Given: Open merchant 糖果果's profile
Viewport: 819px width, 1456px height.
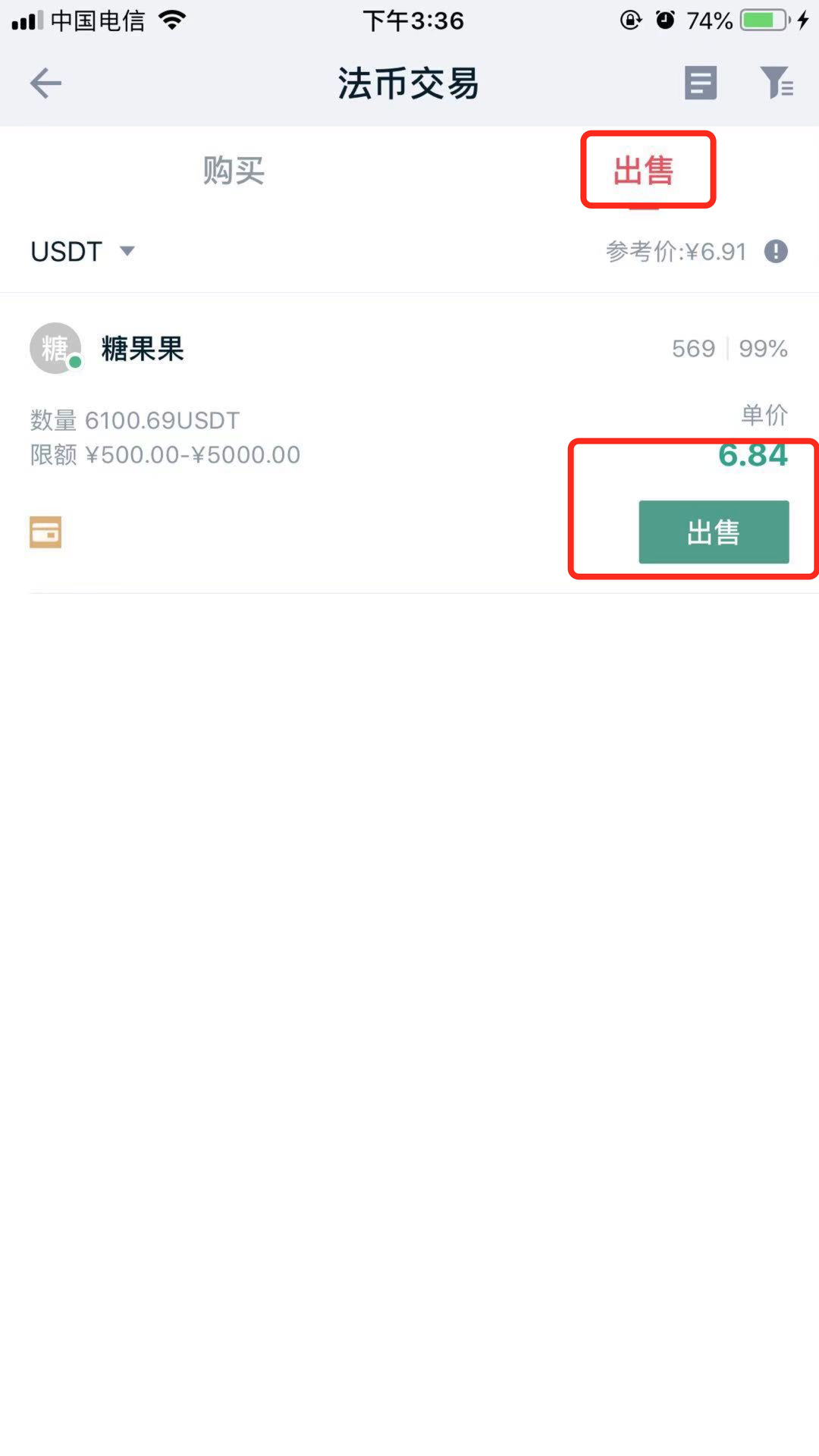Looking at the screenshot, I should click(143, 349).
